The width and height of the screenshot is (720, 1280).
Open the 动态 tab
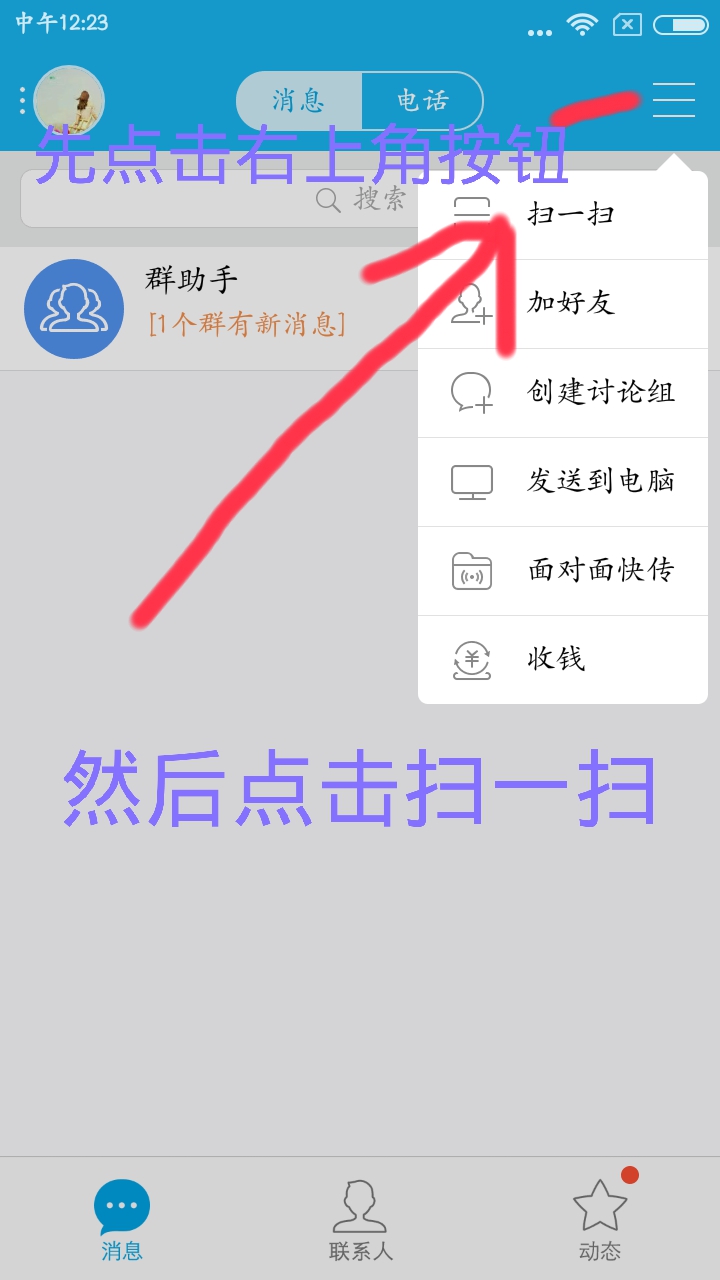pos(599,1218)
